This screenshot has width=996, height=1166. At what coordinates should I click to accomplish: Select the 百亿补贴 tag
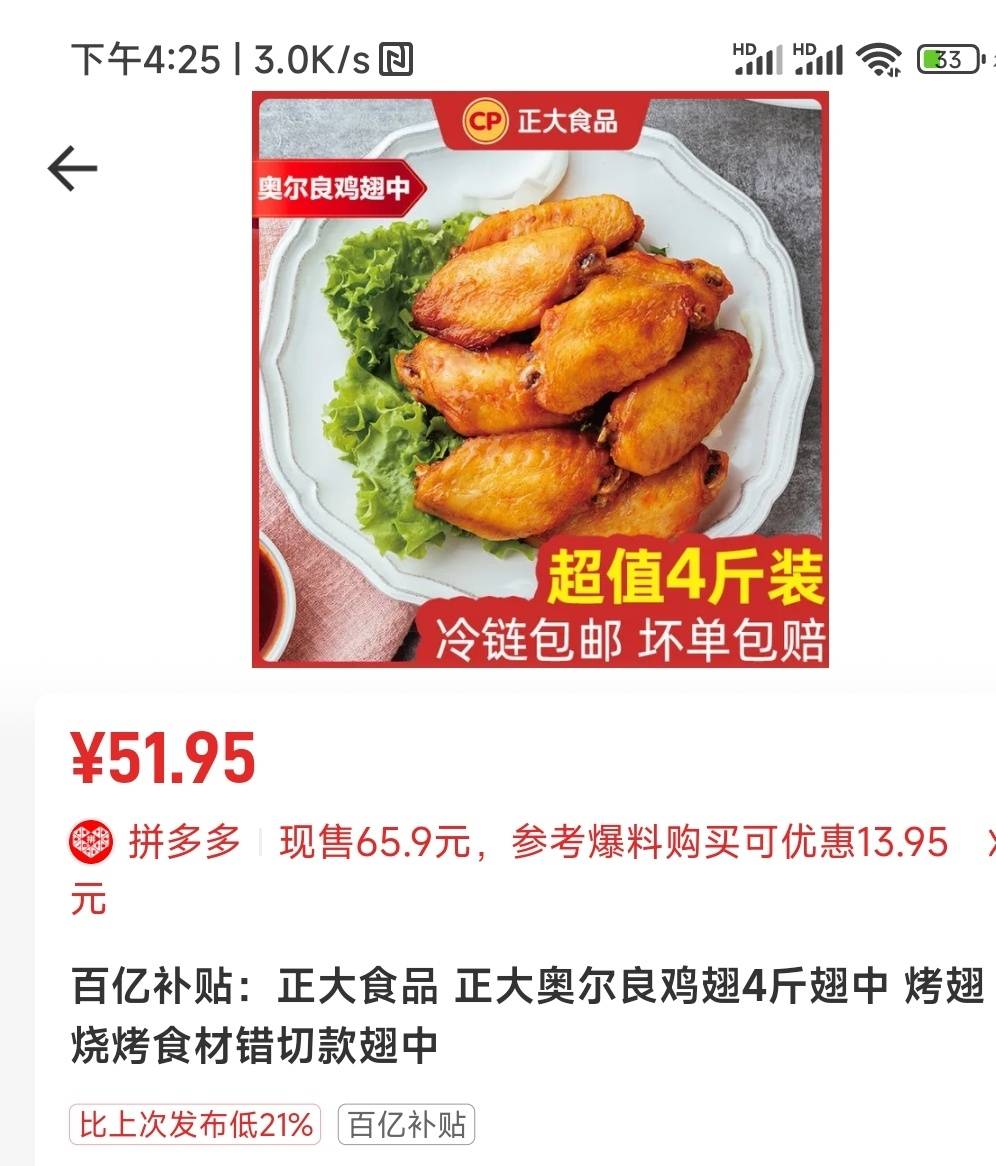406,1125
